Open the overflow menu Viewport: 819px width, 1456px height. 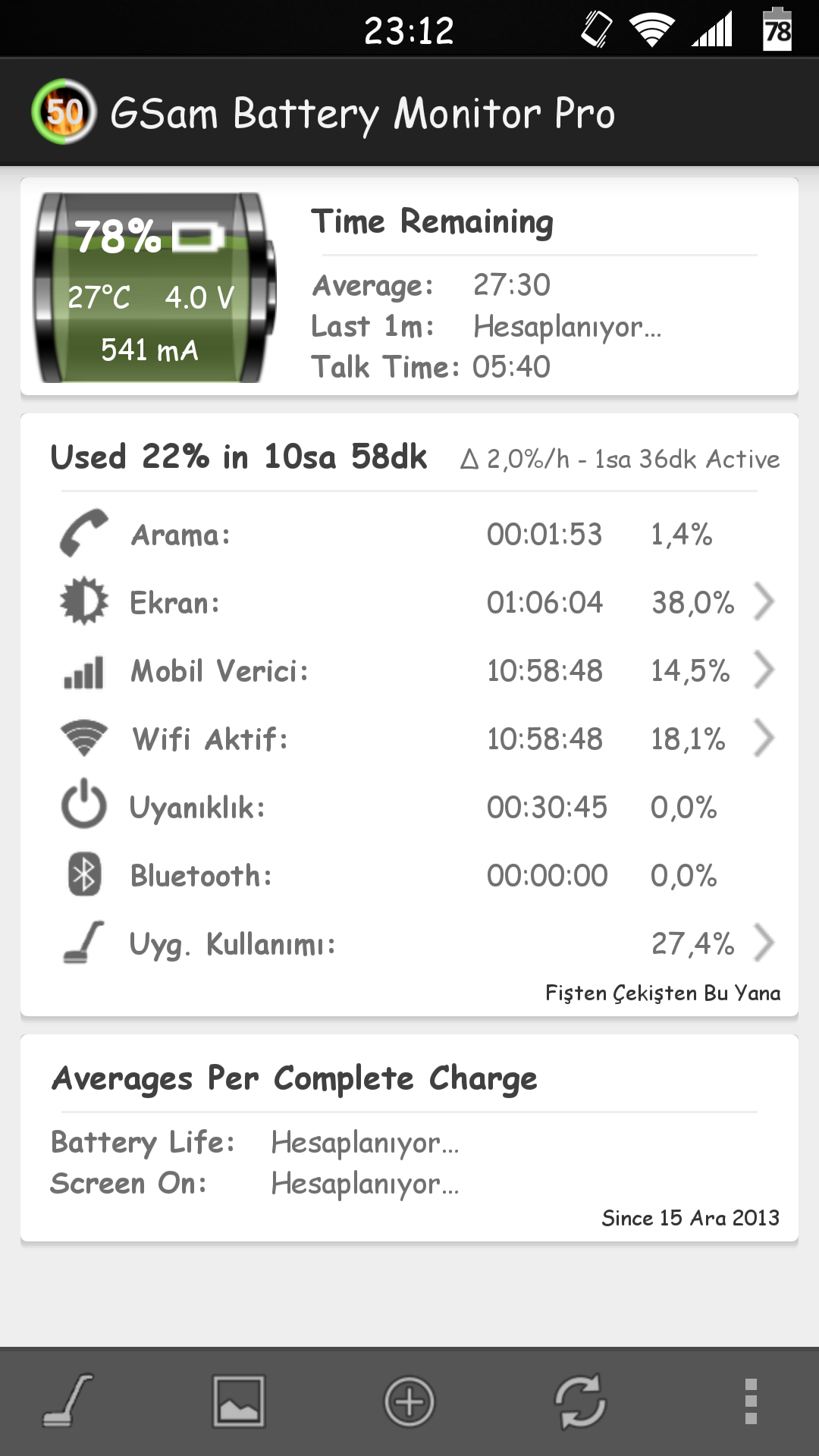tap(751, 1401)
